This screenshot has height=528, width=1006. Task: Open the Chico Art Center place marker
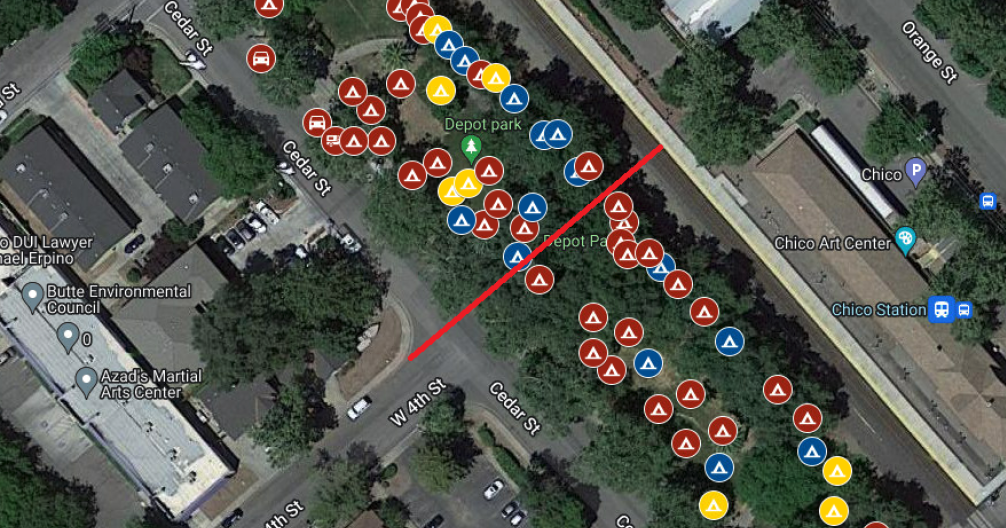click(906, 240)
